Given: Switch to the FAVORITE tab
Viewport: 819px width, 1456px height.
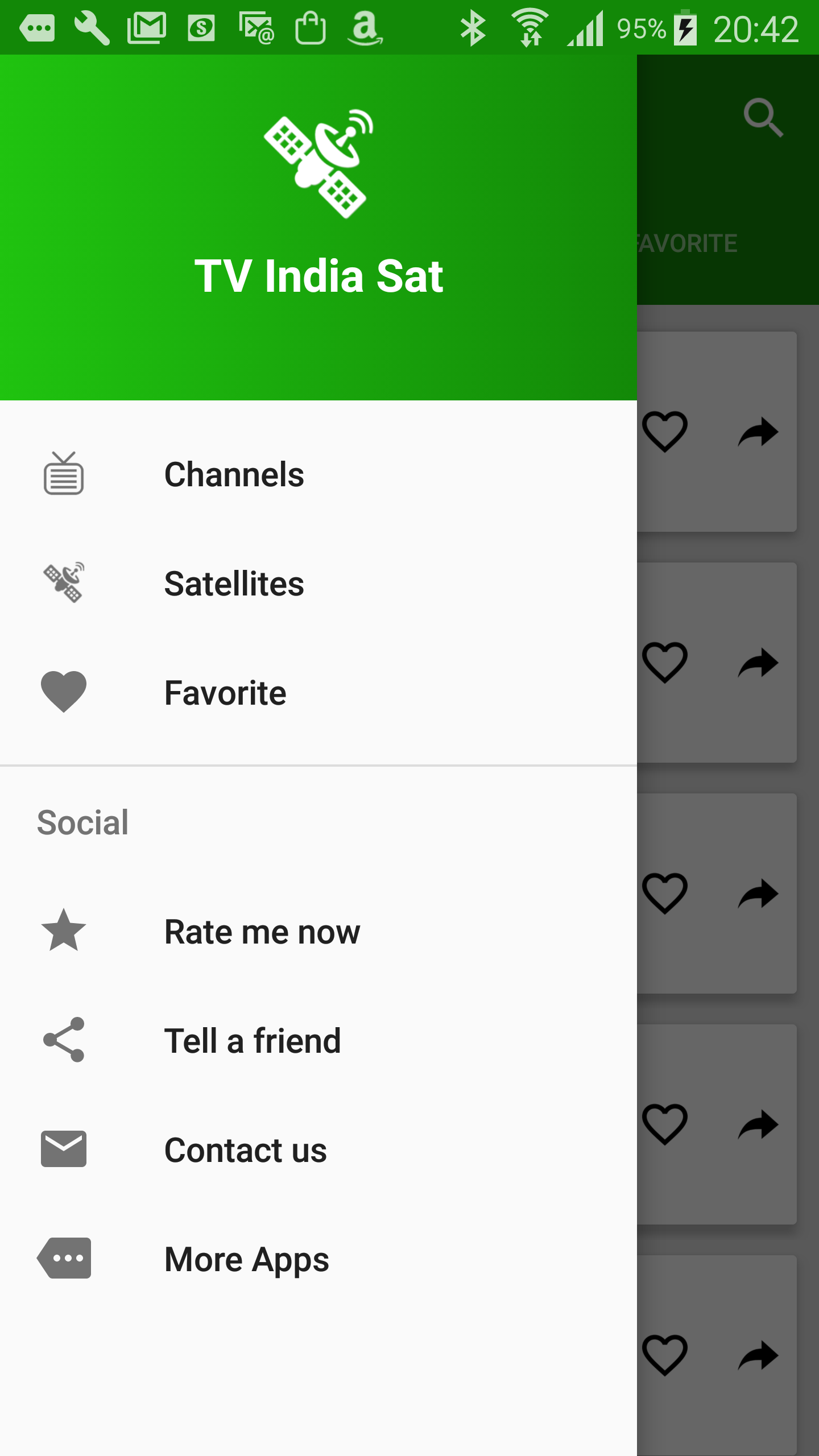Looking at the screenshot, I should point(688,243).
